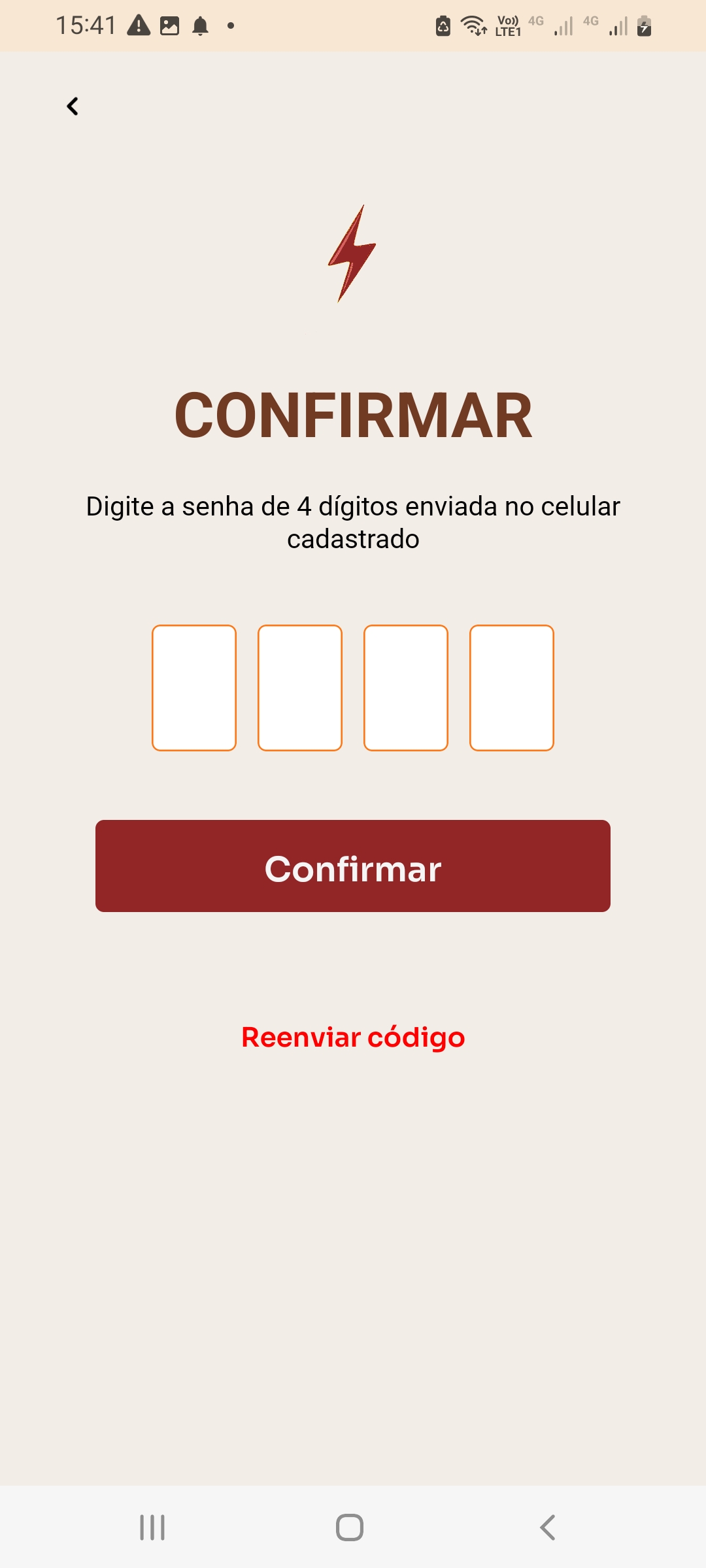Tap the back chevron at top left
Screen dimensions: 706x1568
(72, 105)
